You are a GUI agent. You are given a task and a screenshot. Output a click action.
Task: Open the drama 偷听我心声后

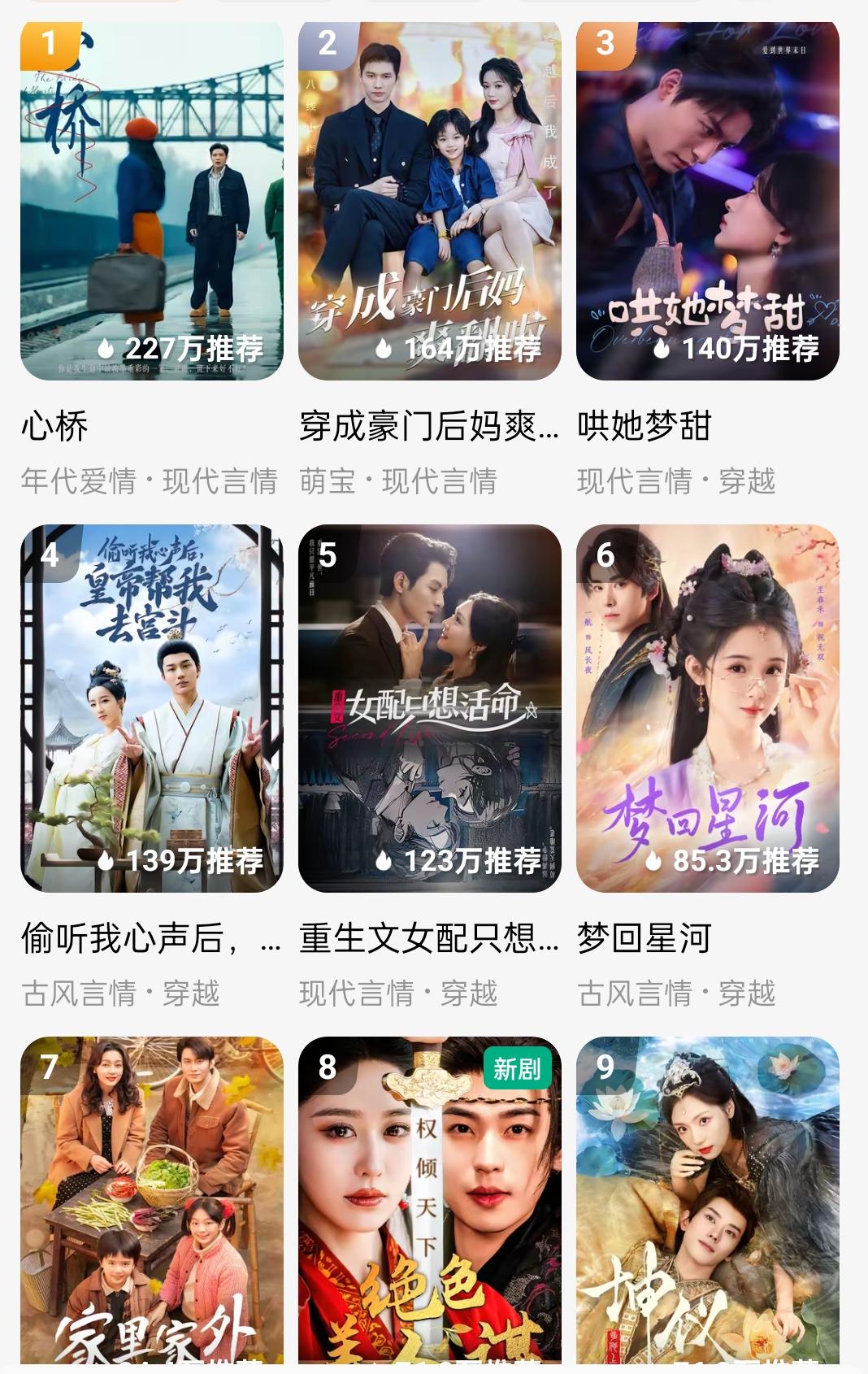tap(152, 707)
